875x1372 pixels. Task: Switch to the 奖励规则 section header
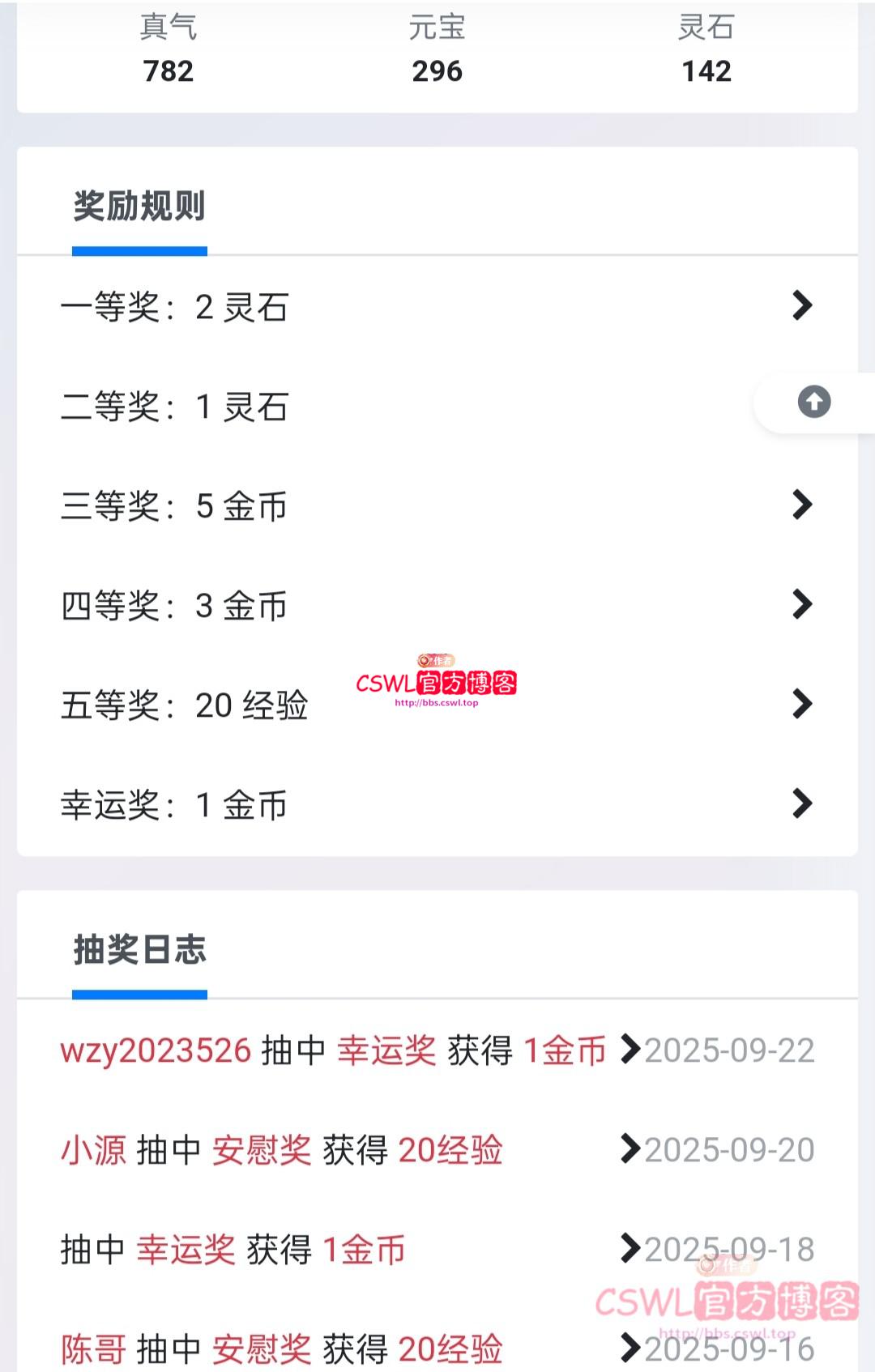139,205
